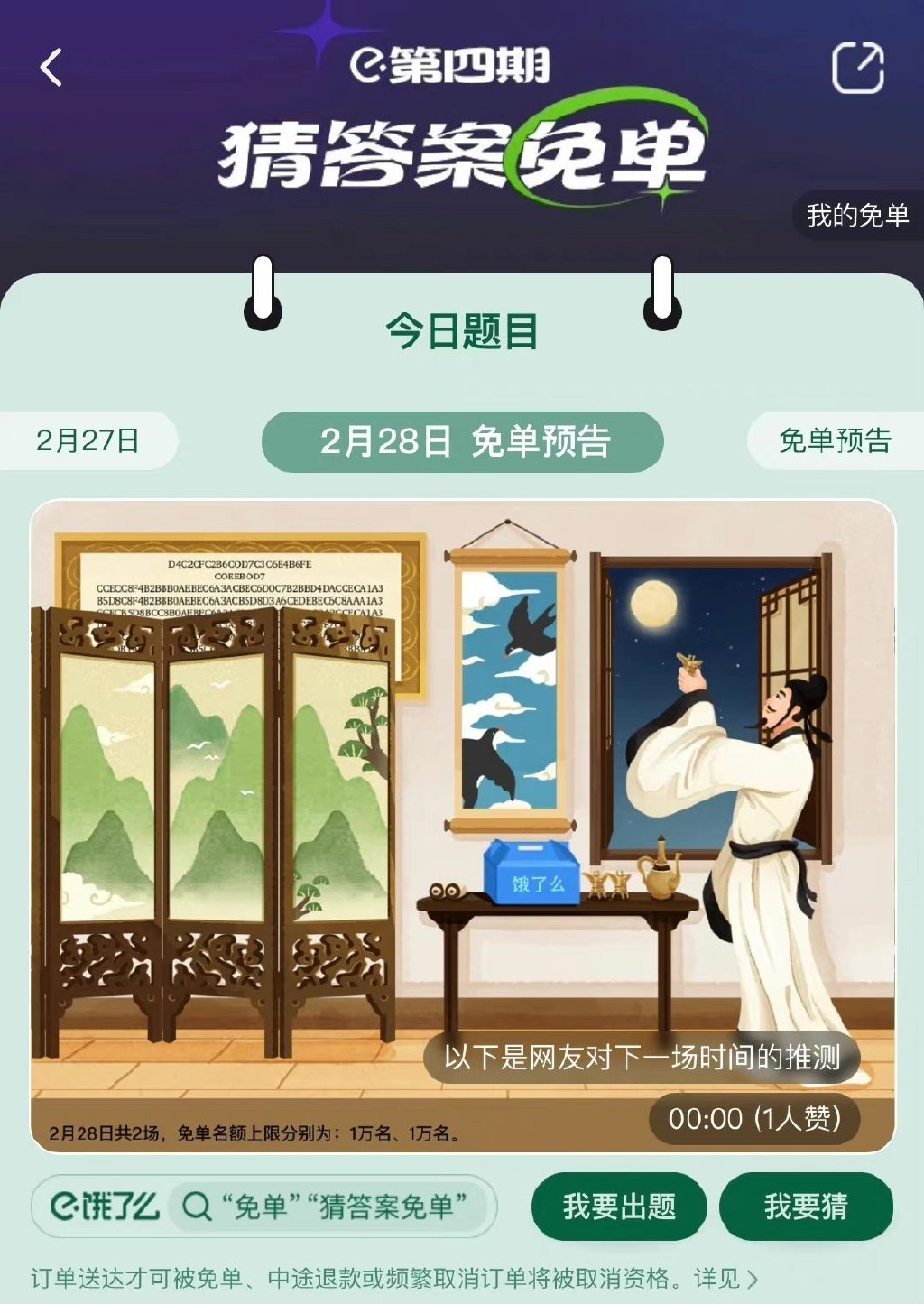Screen dimensions: 924x1304
Task: Switch to the 2月27日 tab
Action: (88, 440)
